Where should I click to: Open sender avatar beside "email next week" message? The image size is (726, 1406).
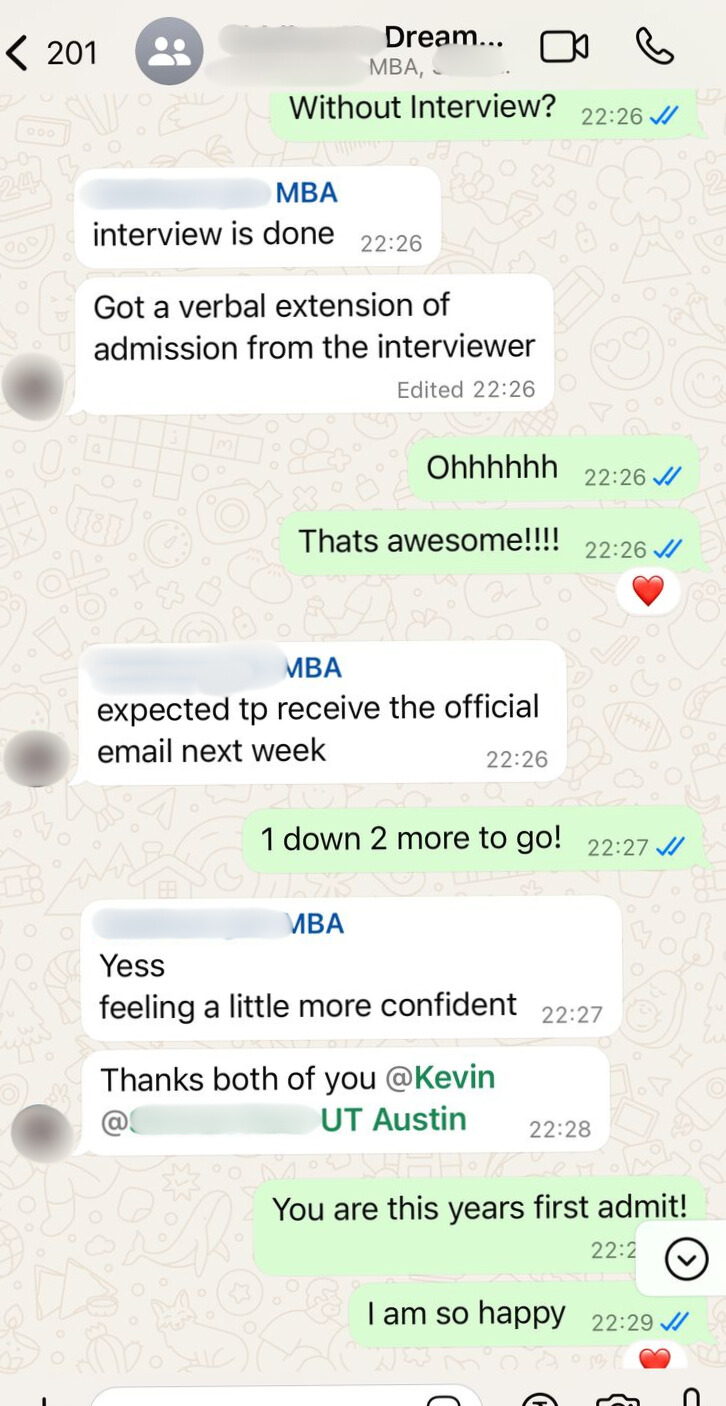36,757
